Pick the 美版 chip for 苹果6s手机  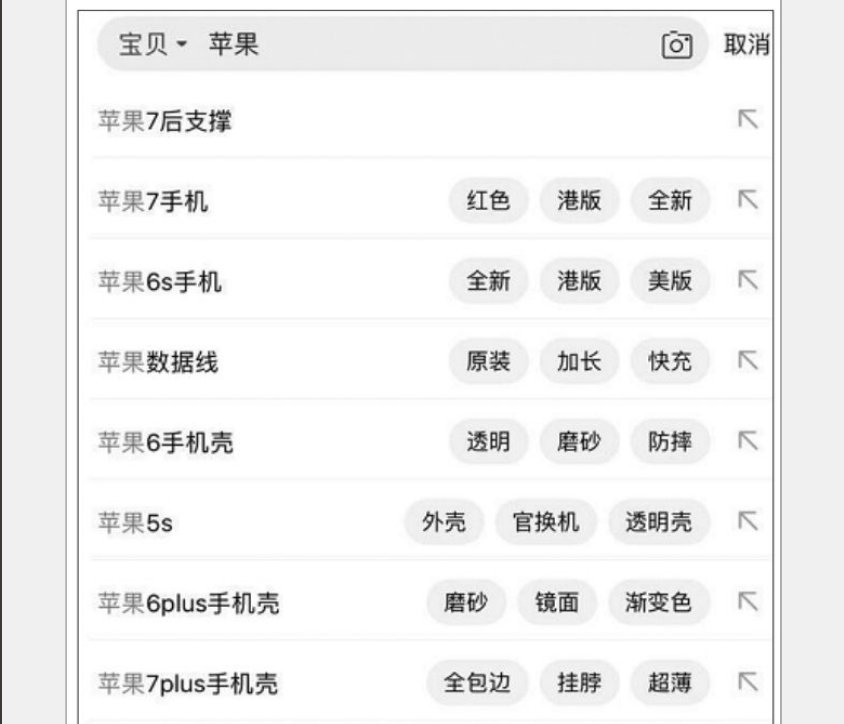[x=669, y=281]
